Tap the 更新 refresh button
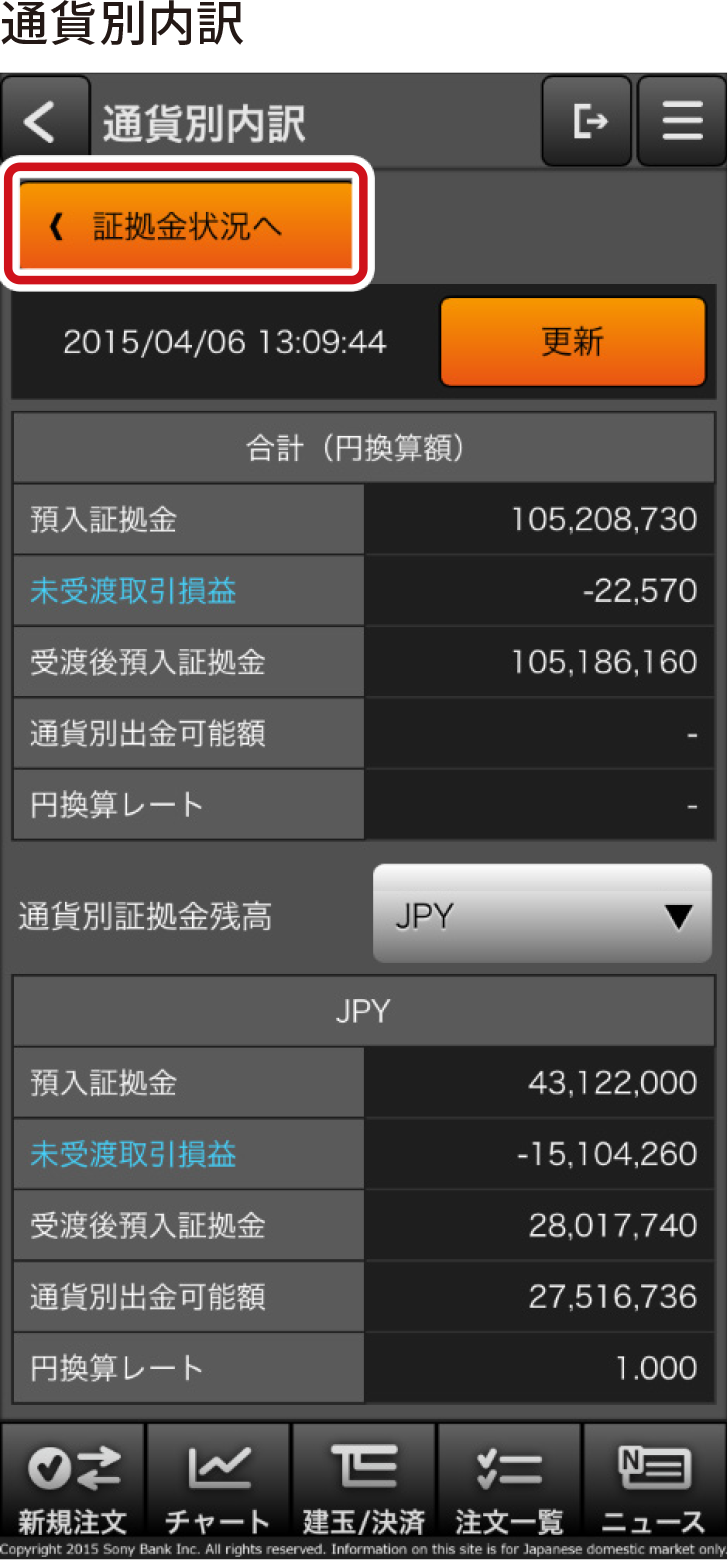This screenshot has height=1560, width=728. coord(572,342)
